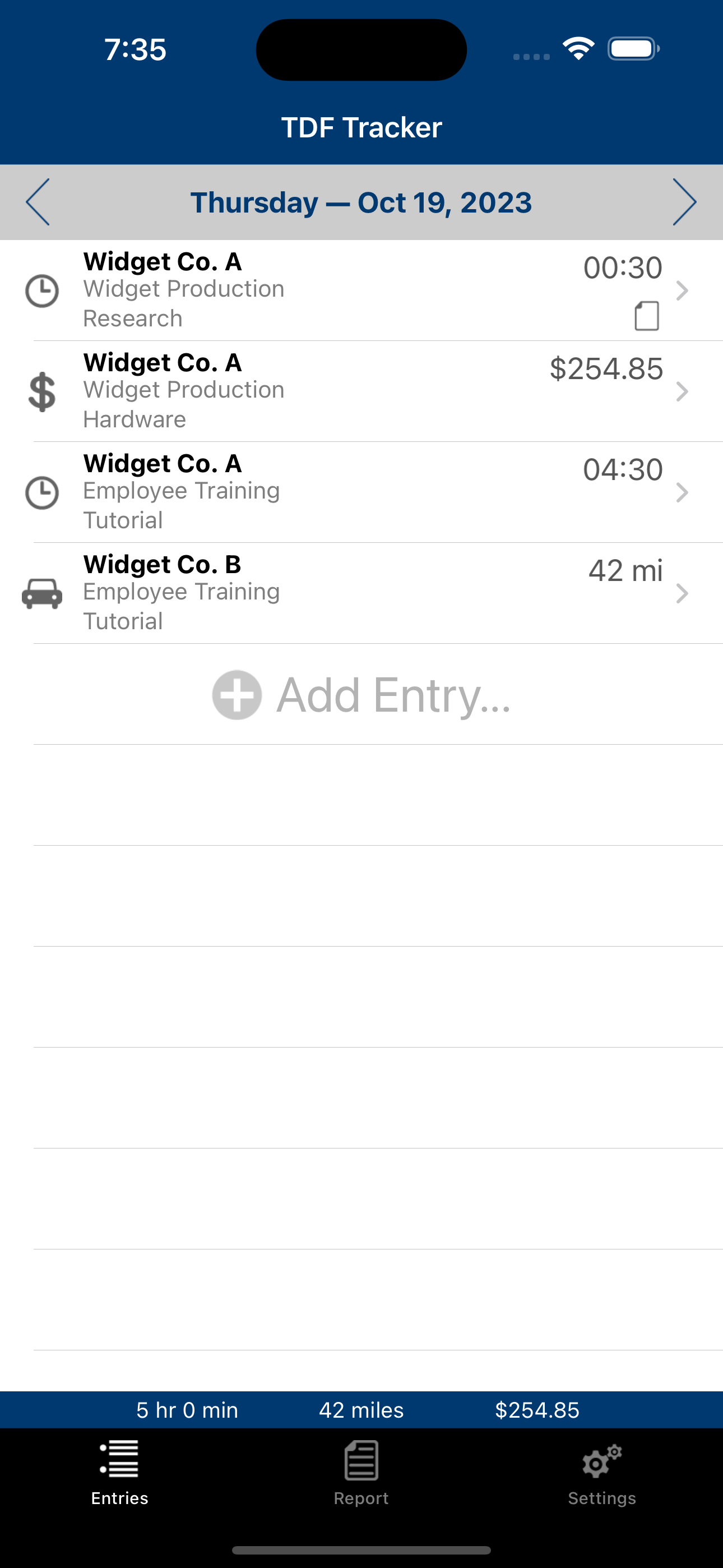The height and width of the screenshot is (1568, 723).
Task: Select the Entries tab
Action: 120,1472
